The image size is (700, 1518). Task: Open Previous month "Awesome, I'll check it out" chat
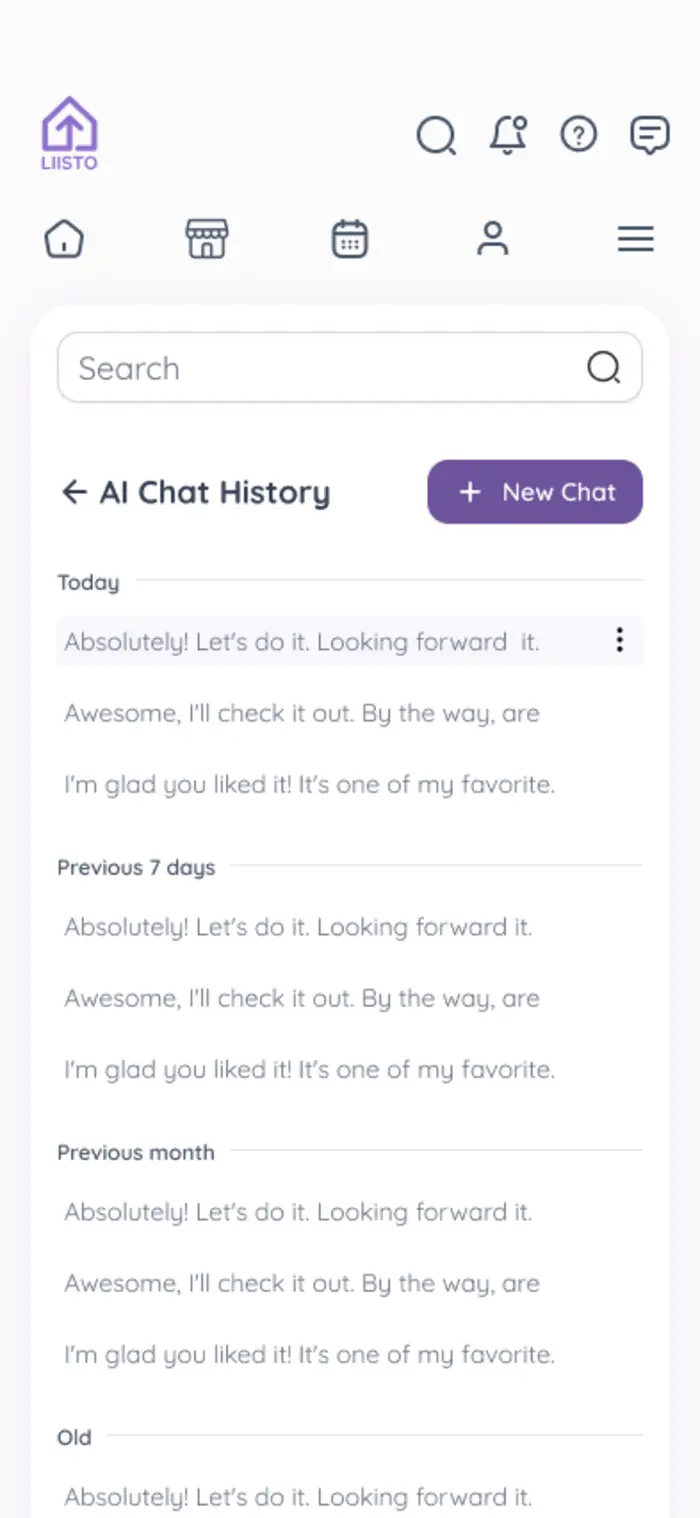[x=302, y=1283]
